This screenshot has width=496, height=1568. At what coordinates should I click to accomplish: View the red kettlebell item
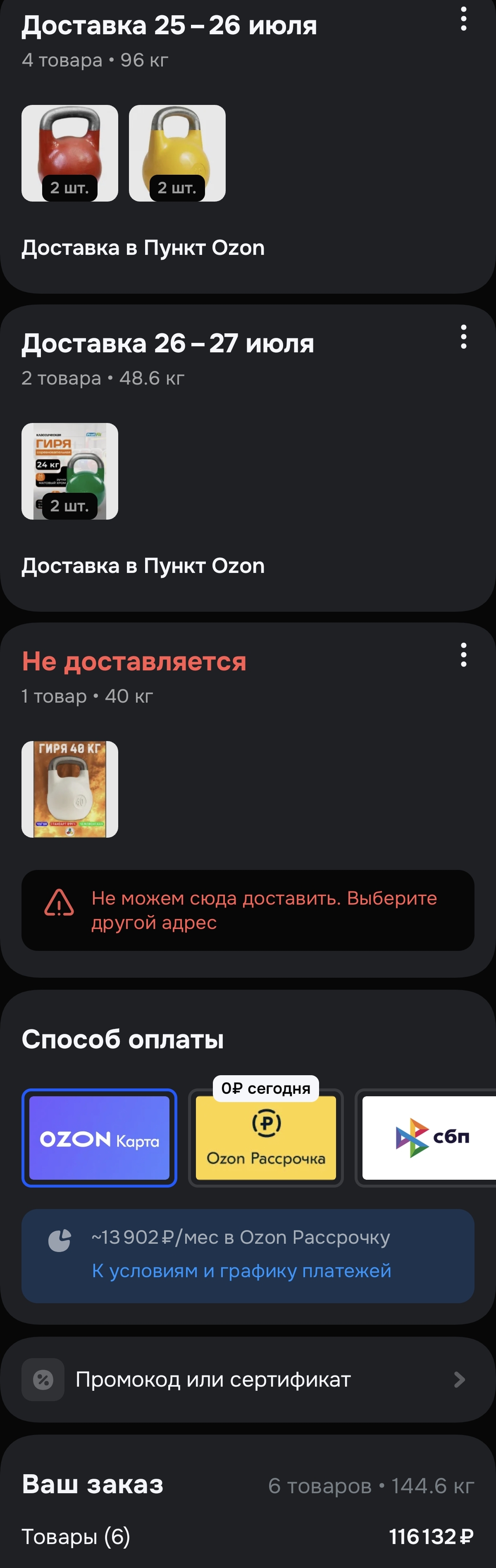[x=70, y=153]
